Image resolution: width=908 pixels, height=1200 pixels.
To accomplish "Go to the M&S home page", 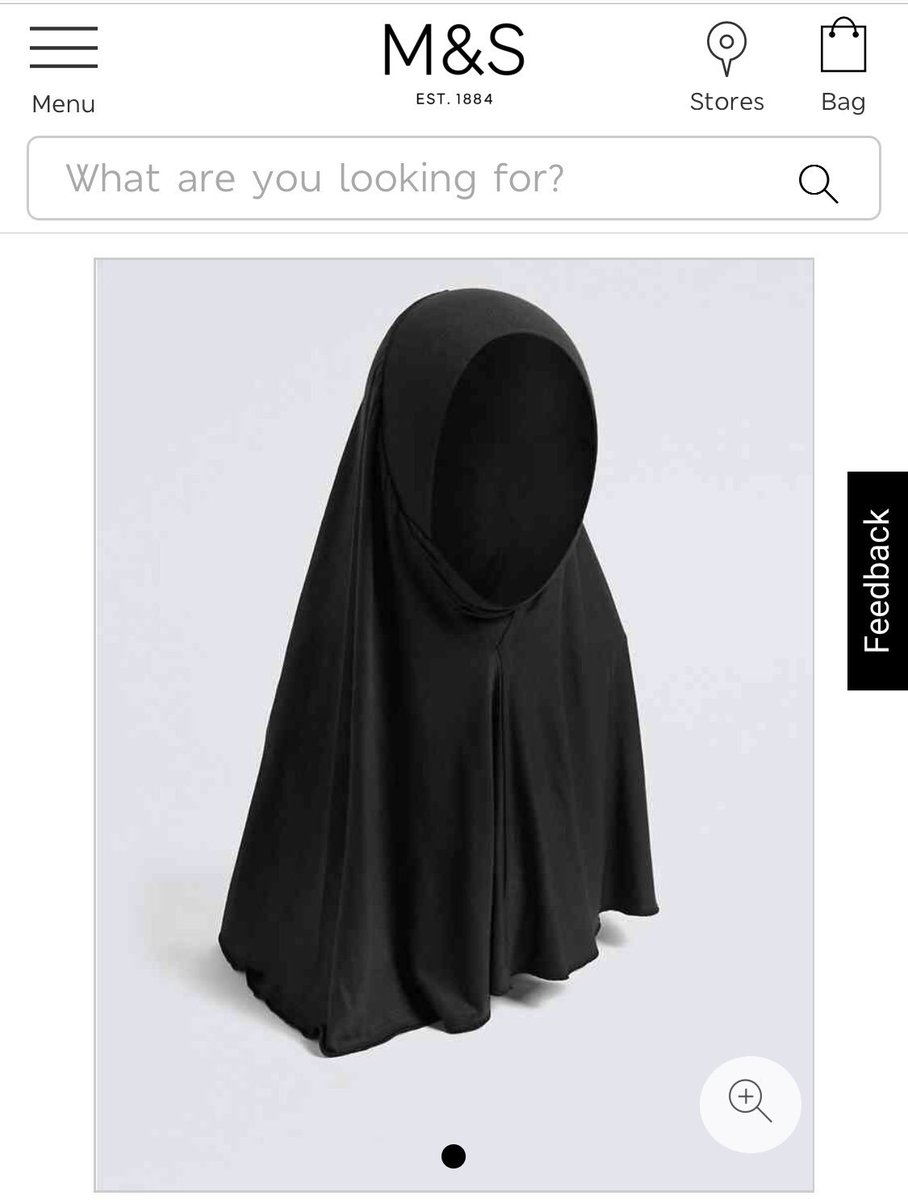I will tap(453, 62).
